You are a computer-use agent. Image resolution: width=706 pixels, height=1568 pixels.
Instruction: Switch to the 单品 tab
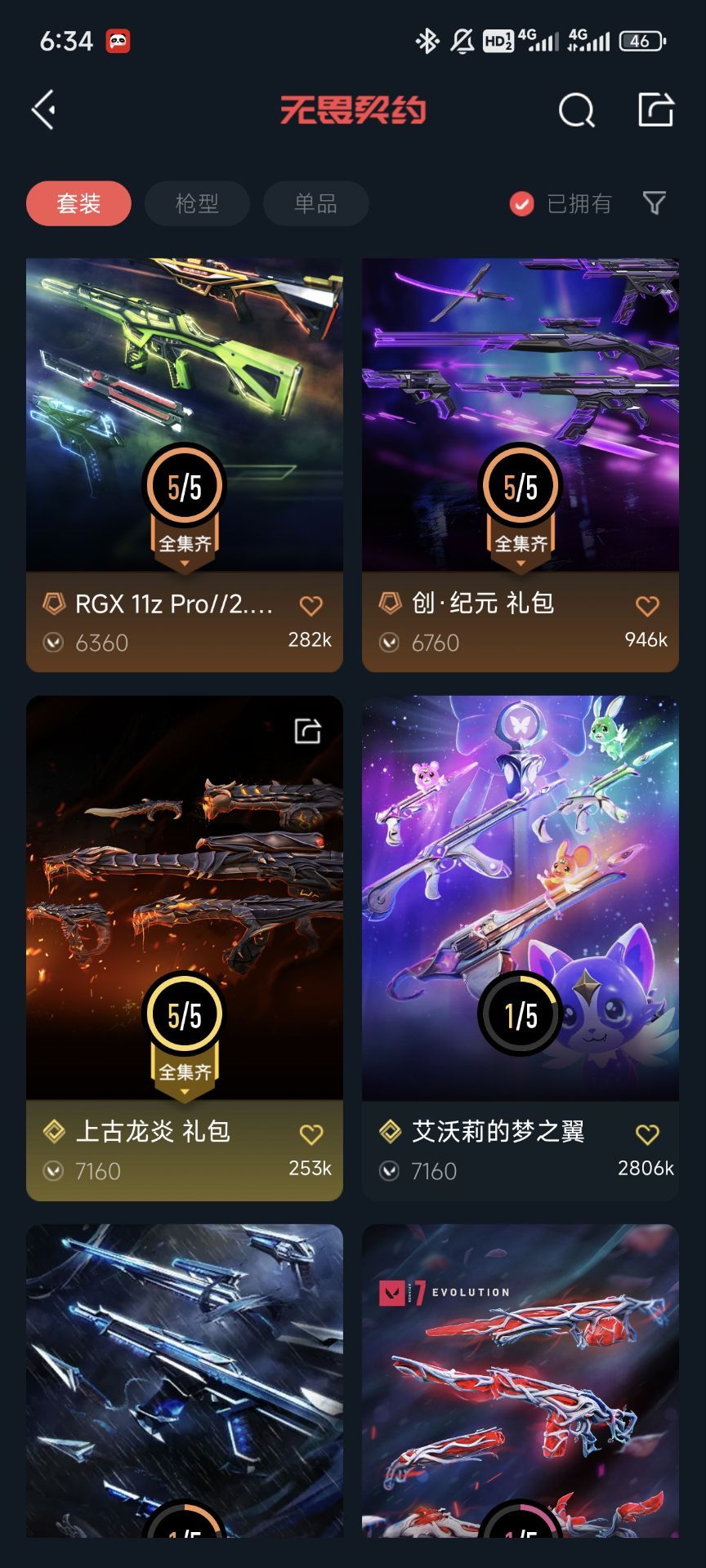tap(315, 203)
